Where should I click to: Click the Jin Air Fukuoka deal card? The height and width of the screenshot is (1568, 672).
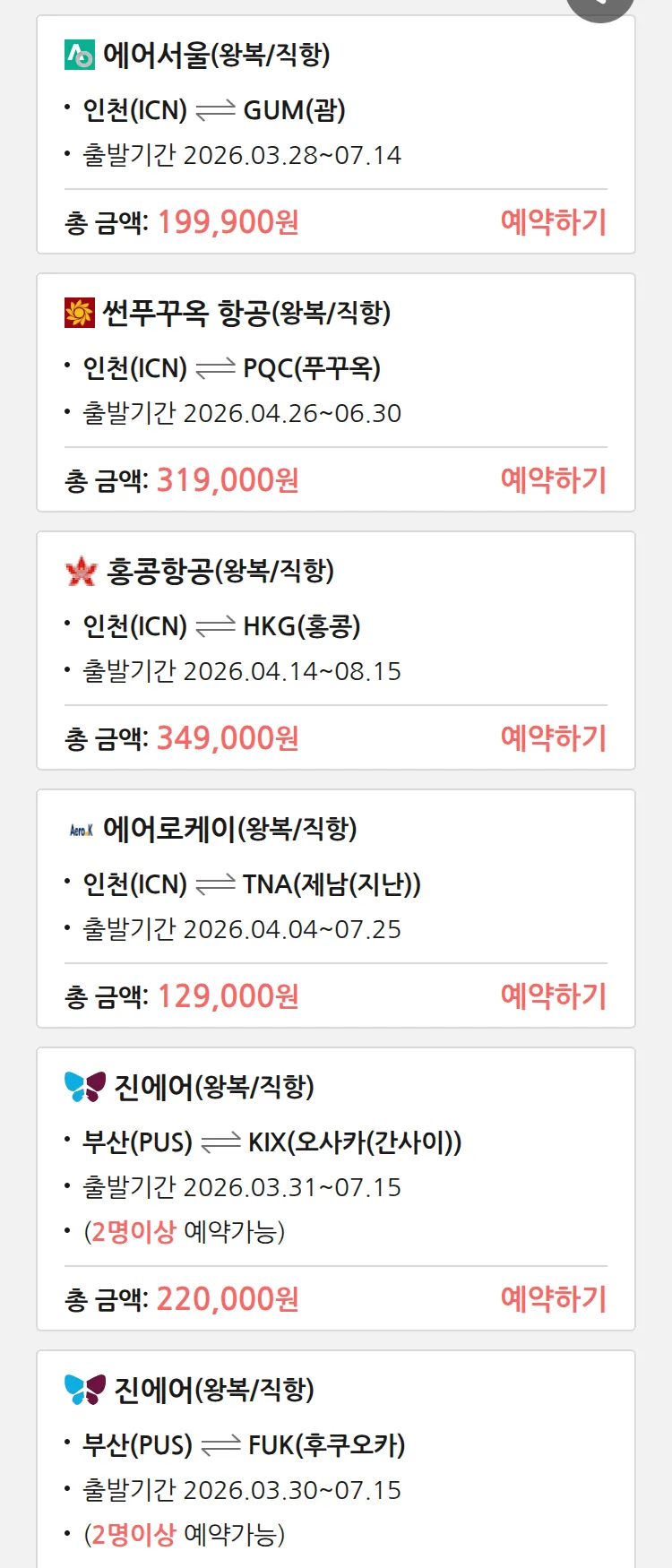tap(336, 1452)
